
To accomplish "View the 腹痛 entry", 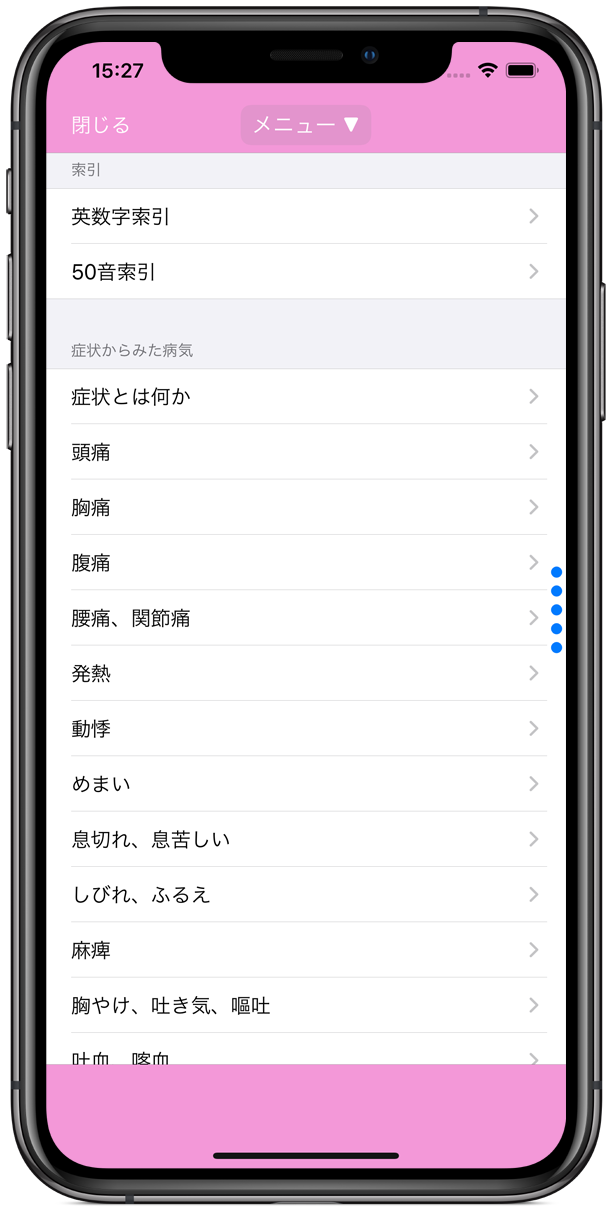I will (300, 563).
